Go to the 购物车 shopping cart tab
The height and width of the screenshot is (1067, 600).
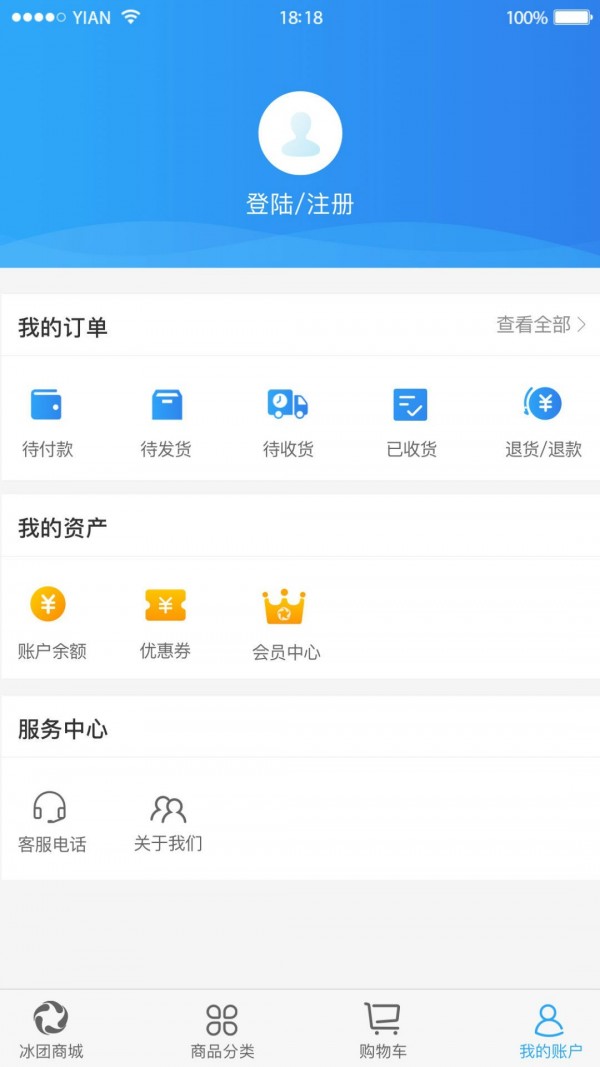coord(382,1030)
